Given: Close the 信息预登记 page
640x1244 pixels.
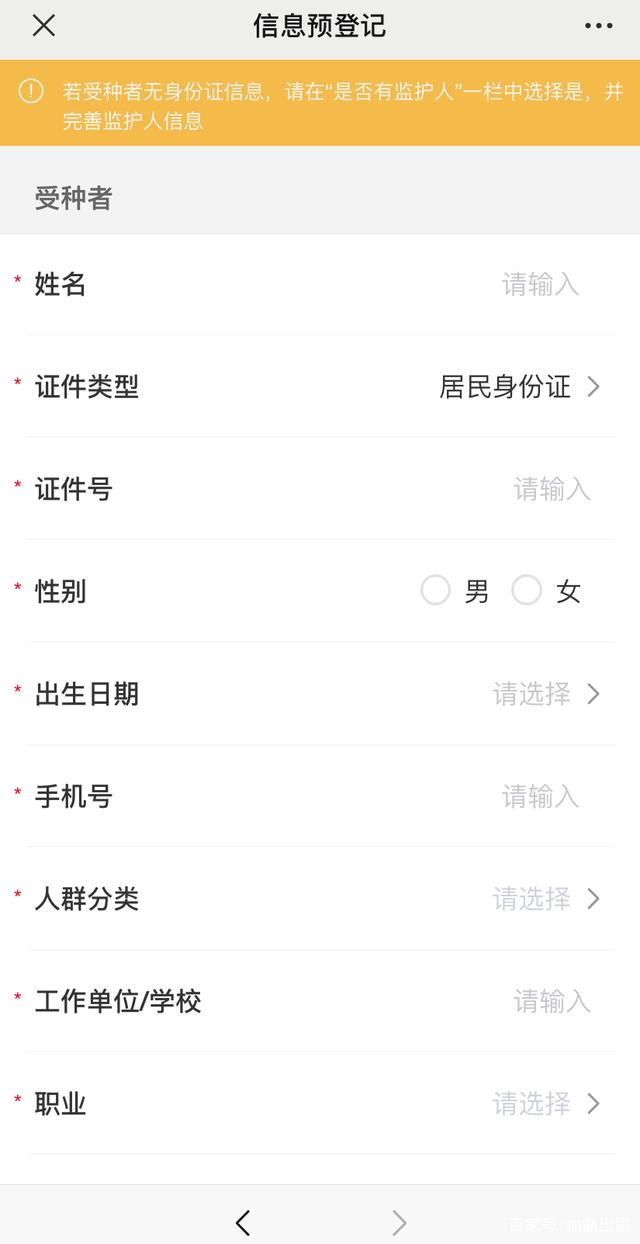Looking at the screenshot, I should pos(43,26).
